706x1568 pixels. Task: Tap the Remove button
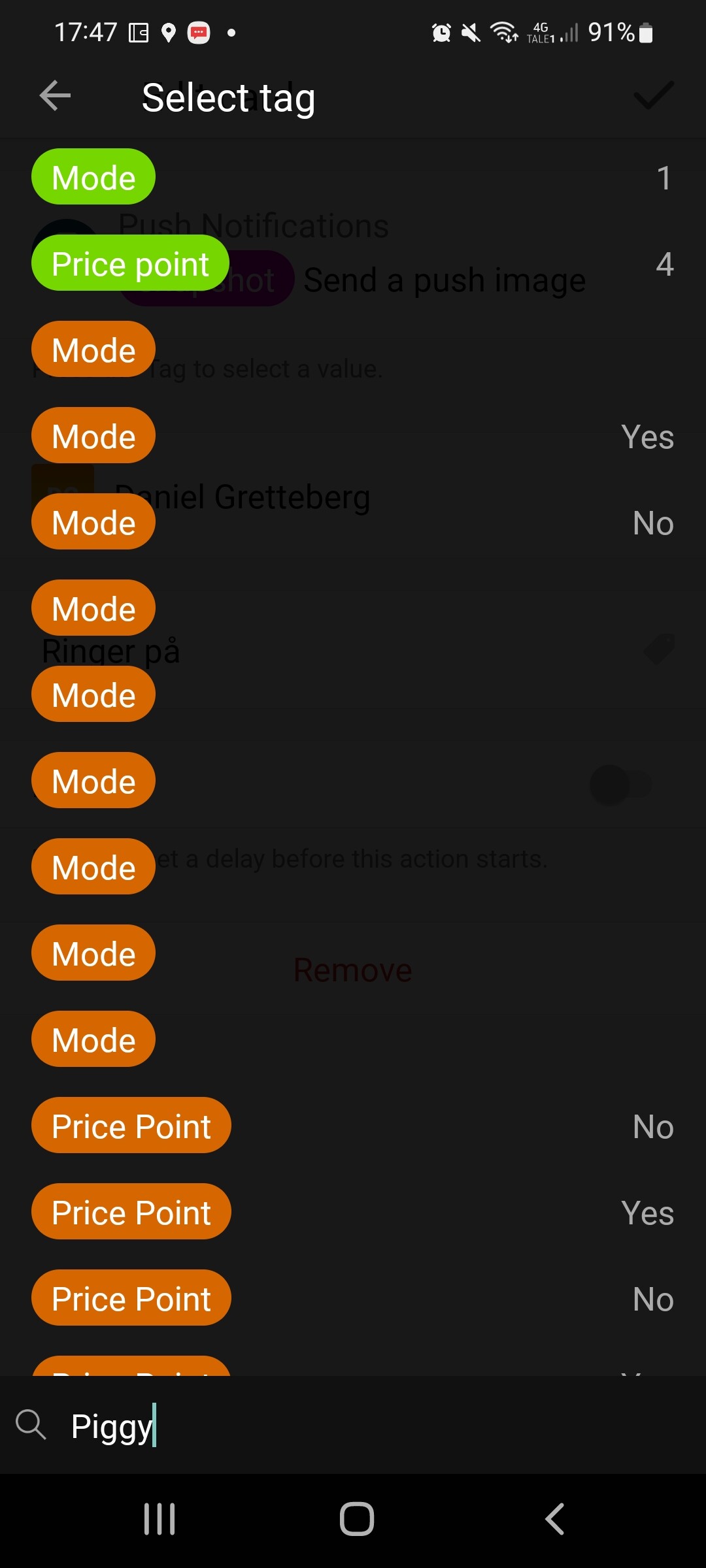click(352, 970)
